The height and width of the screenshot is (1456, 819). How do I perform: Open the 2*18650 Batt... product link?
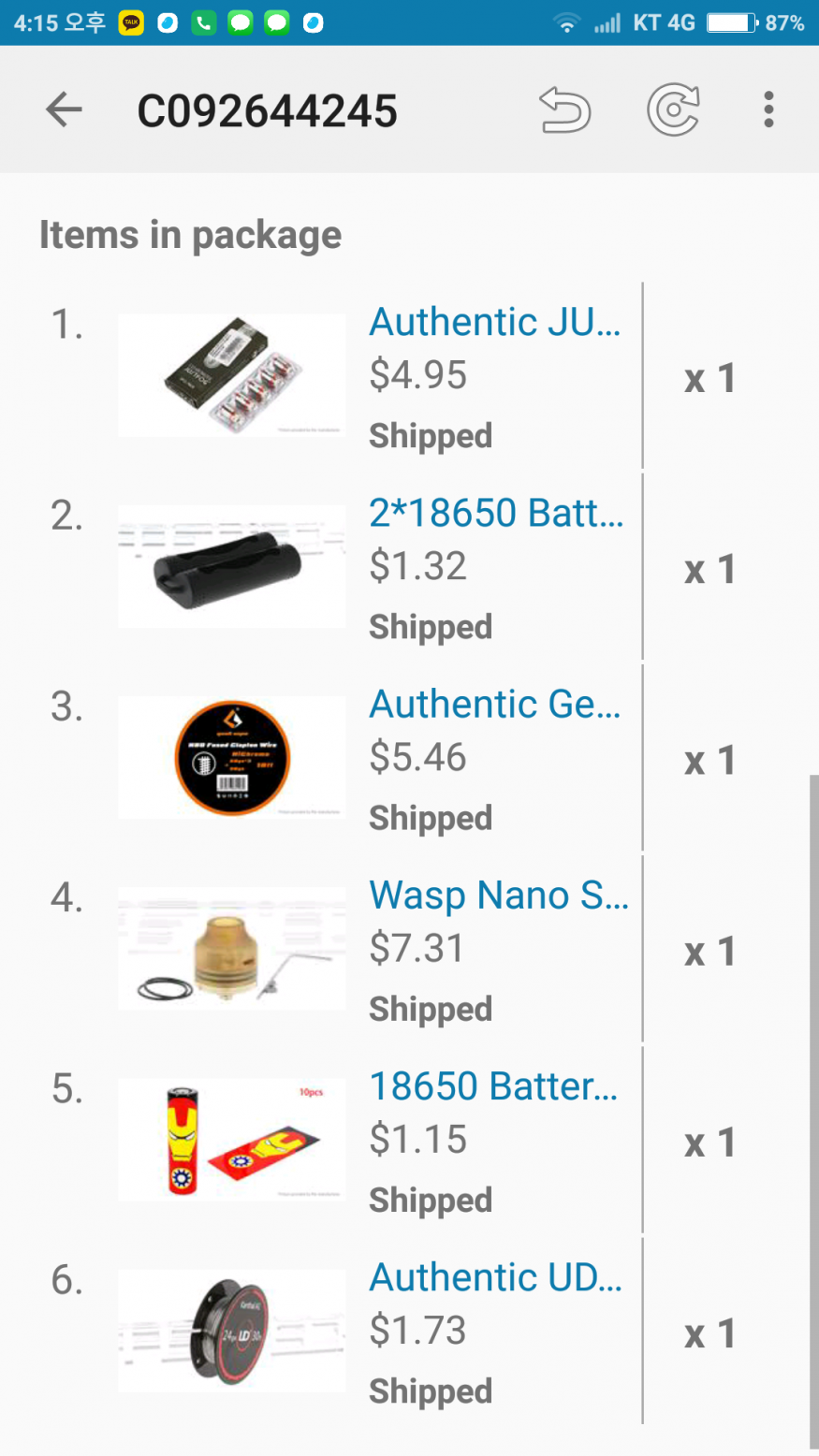[495, 513]
